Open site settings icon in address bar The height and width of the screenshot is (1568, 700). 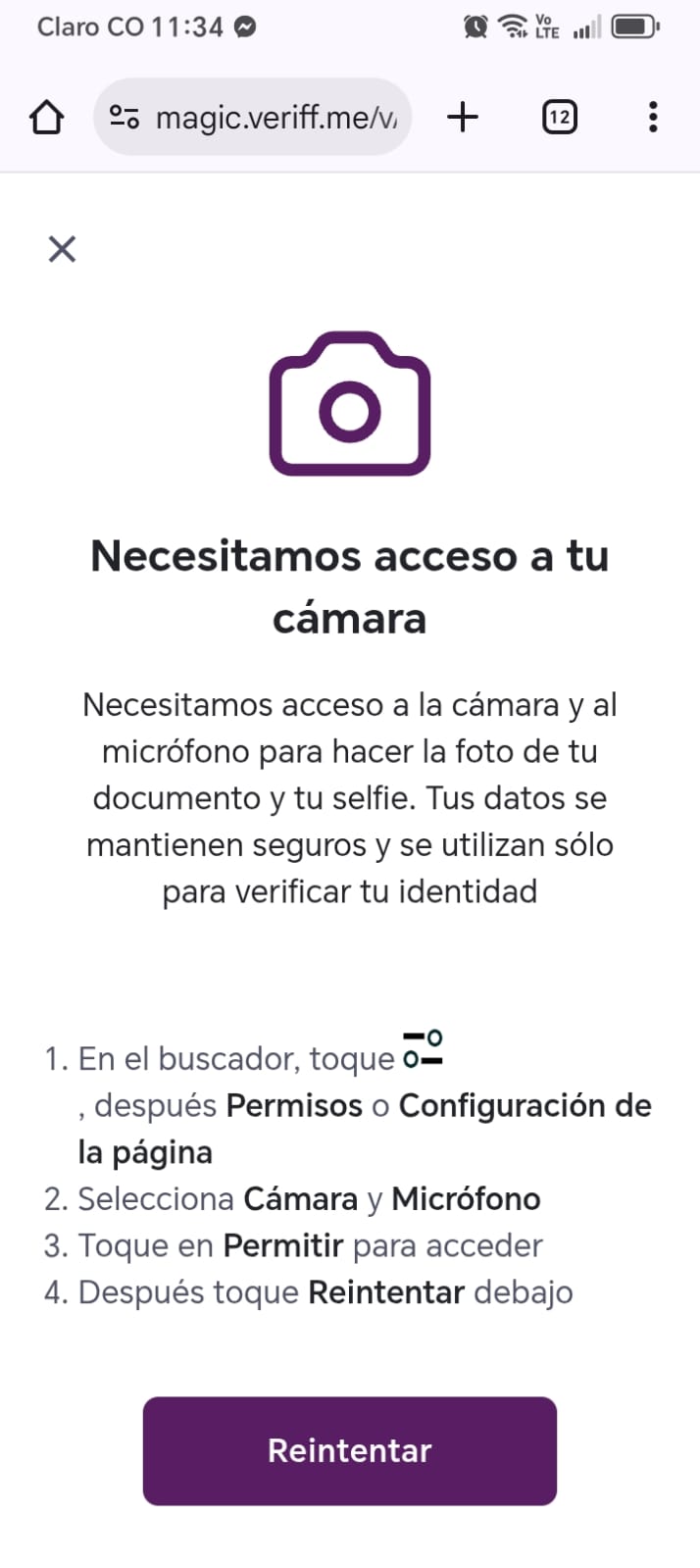point(125,118)
